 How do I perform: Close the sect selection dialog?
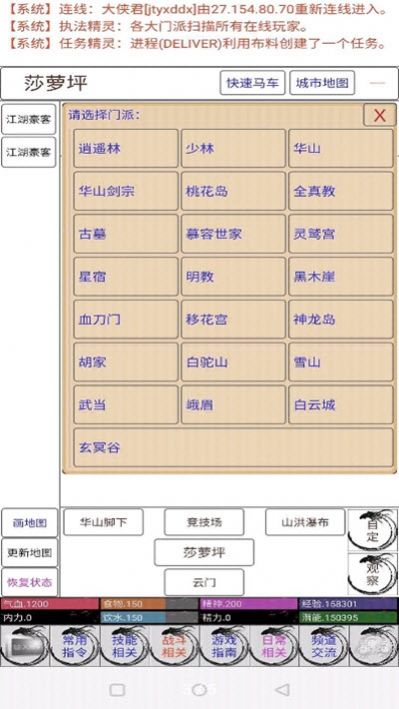point(380,115)
